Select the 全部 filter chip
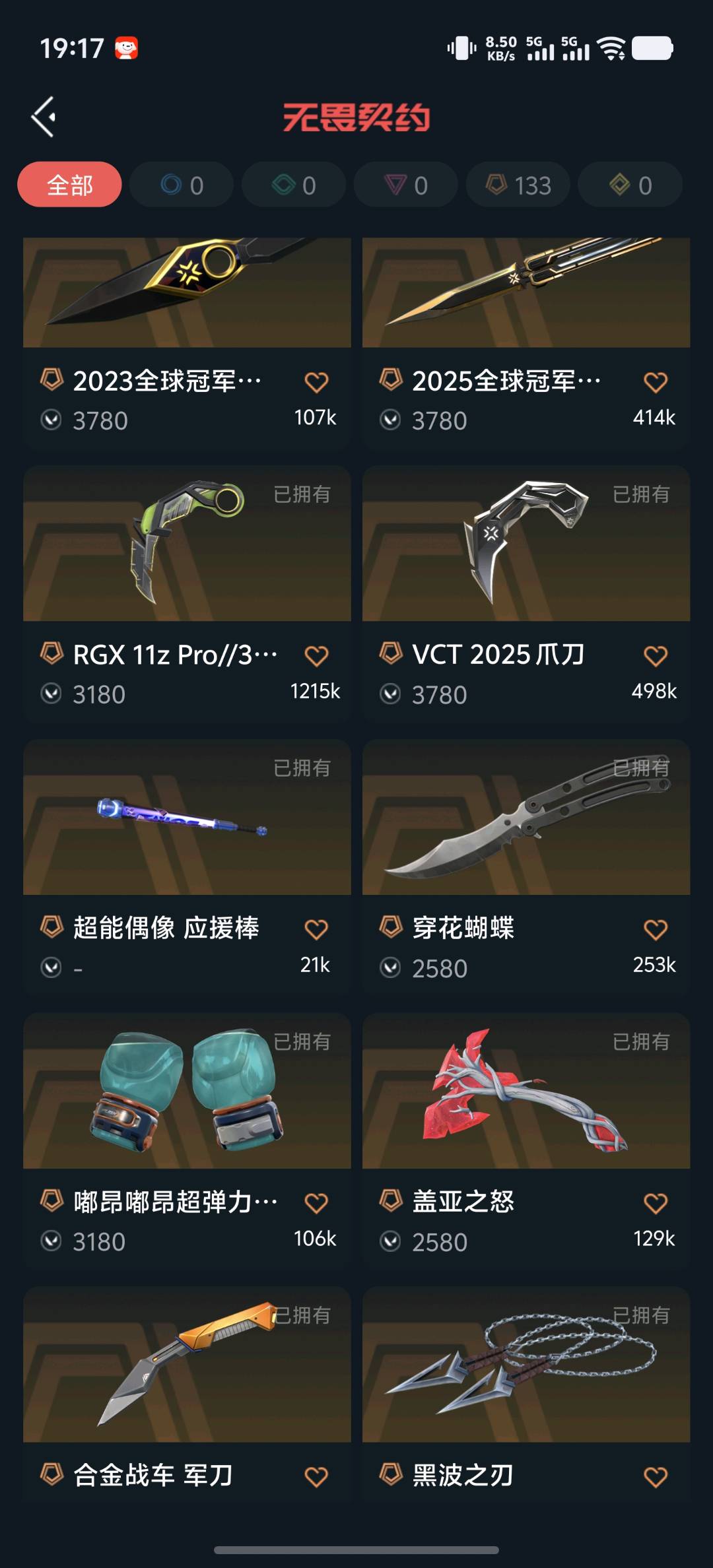 (69, 185)
